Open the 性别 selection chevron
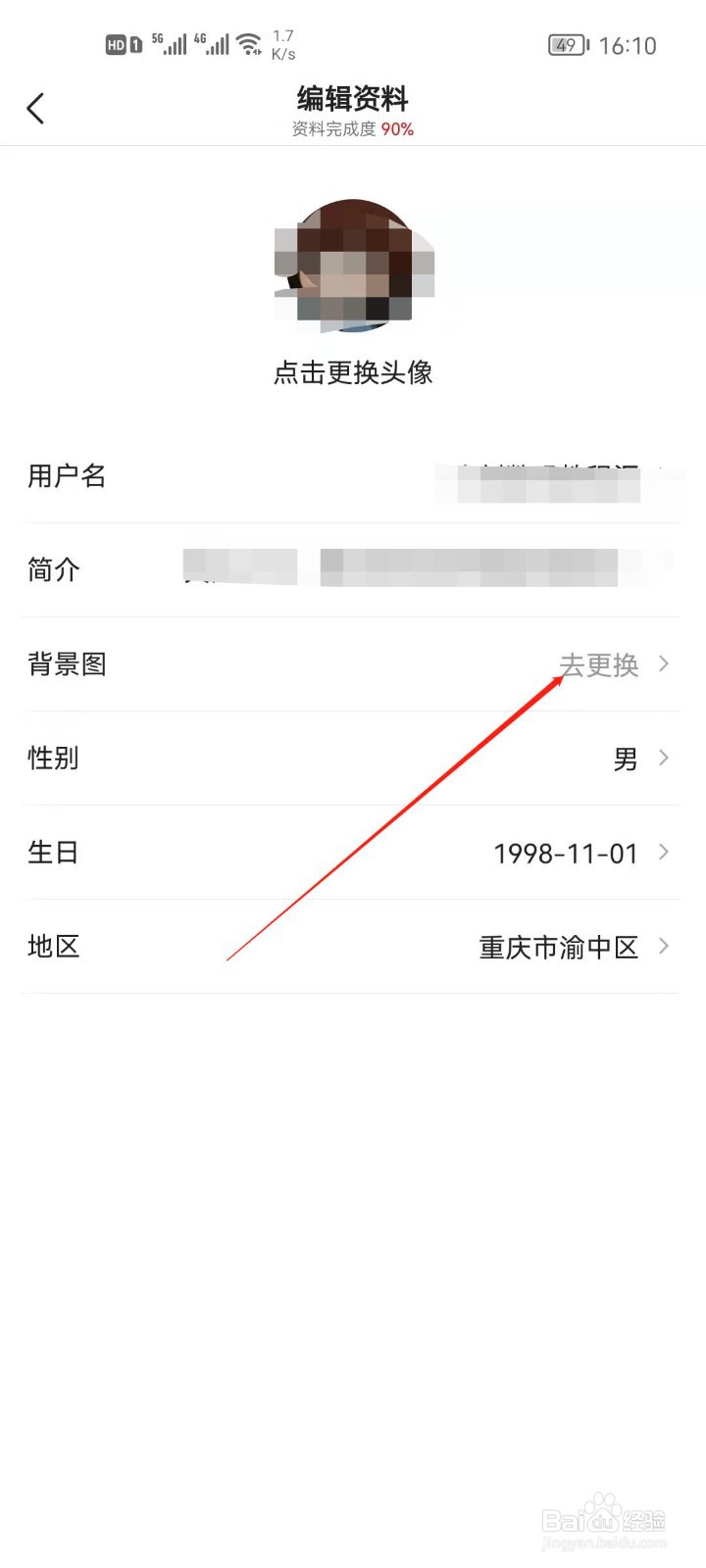Viewport: 706px width, 1568px height. point(666,759)
